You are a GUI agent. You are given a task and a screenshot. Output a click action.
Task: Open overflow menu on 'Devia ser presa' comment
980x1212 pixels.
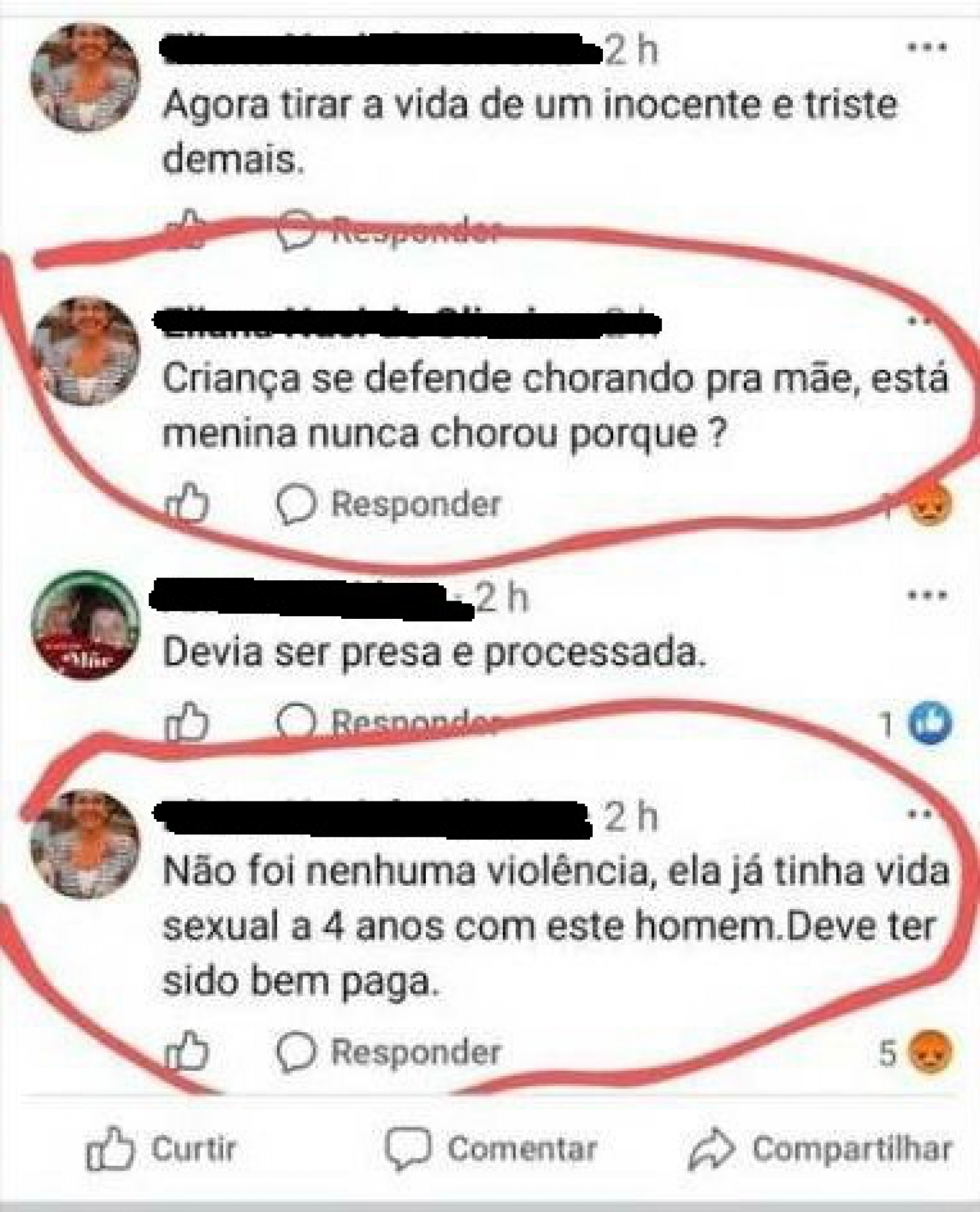click(x=928, y=595)
